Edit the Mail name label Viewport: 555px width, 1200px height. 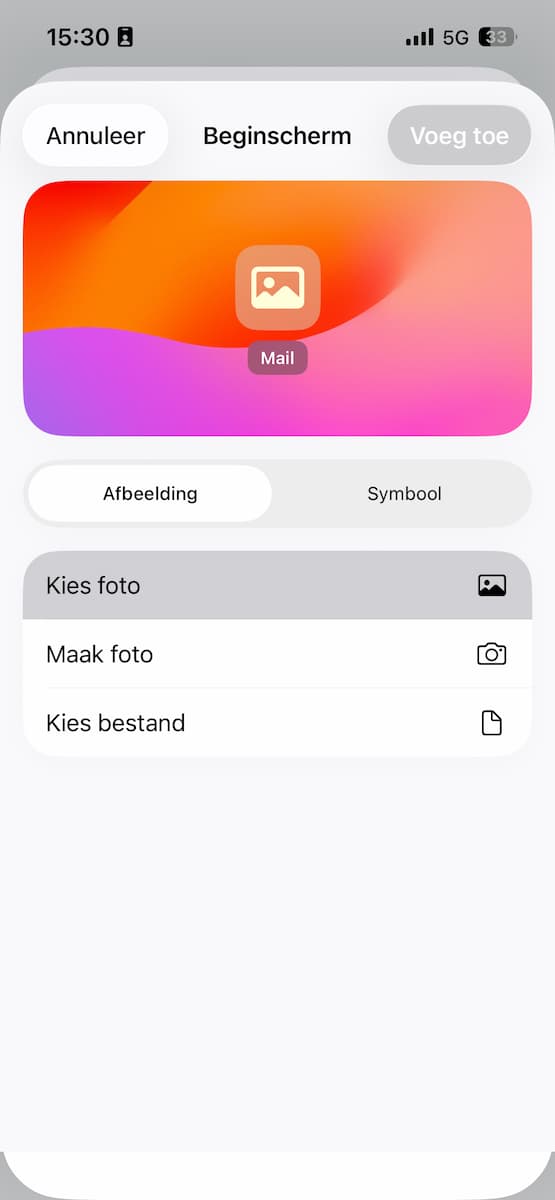click(x=278, y=358)
